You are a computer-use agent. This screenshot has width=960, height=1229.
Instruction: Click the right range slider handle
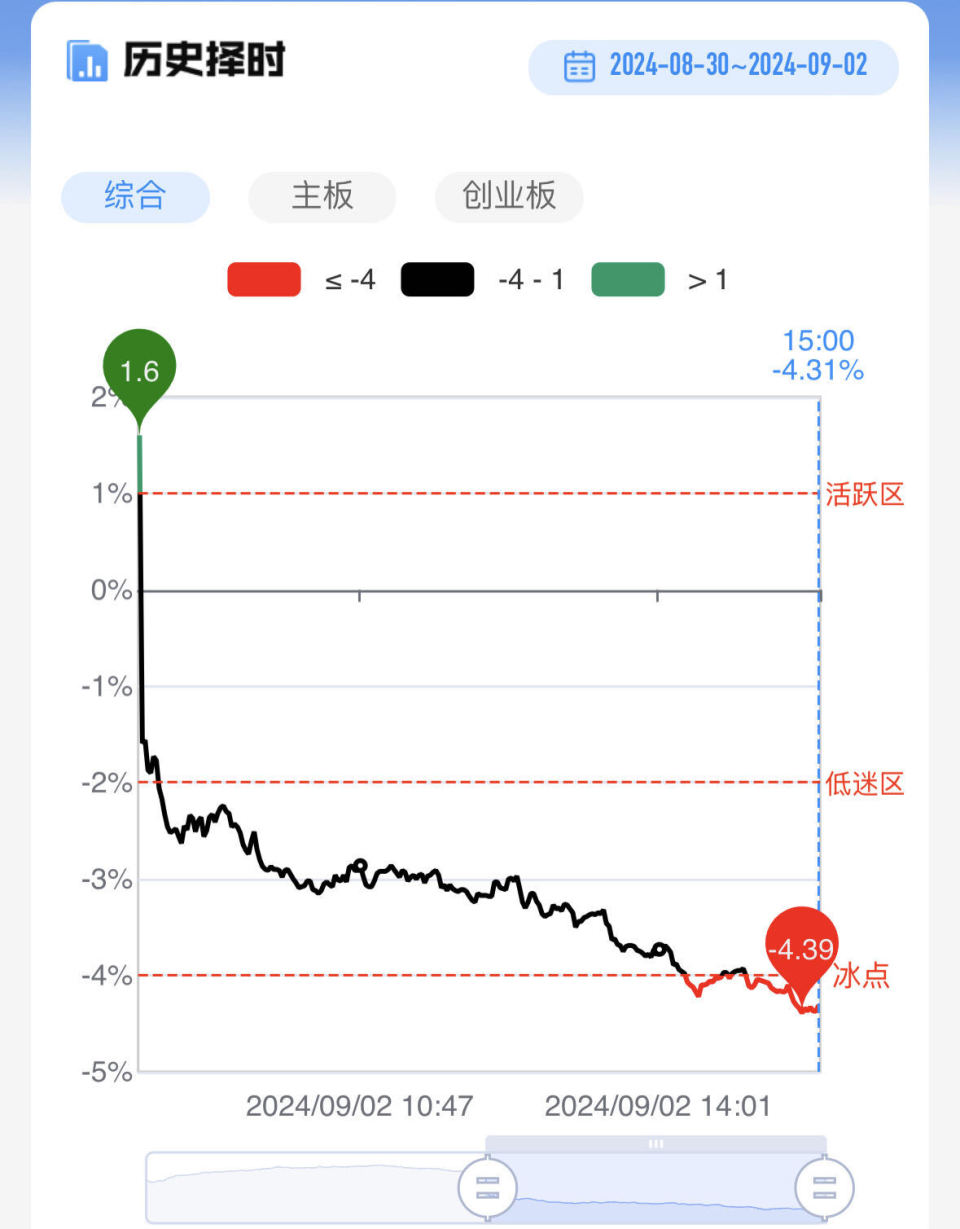point(825,1188)
